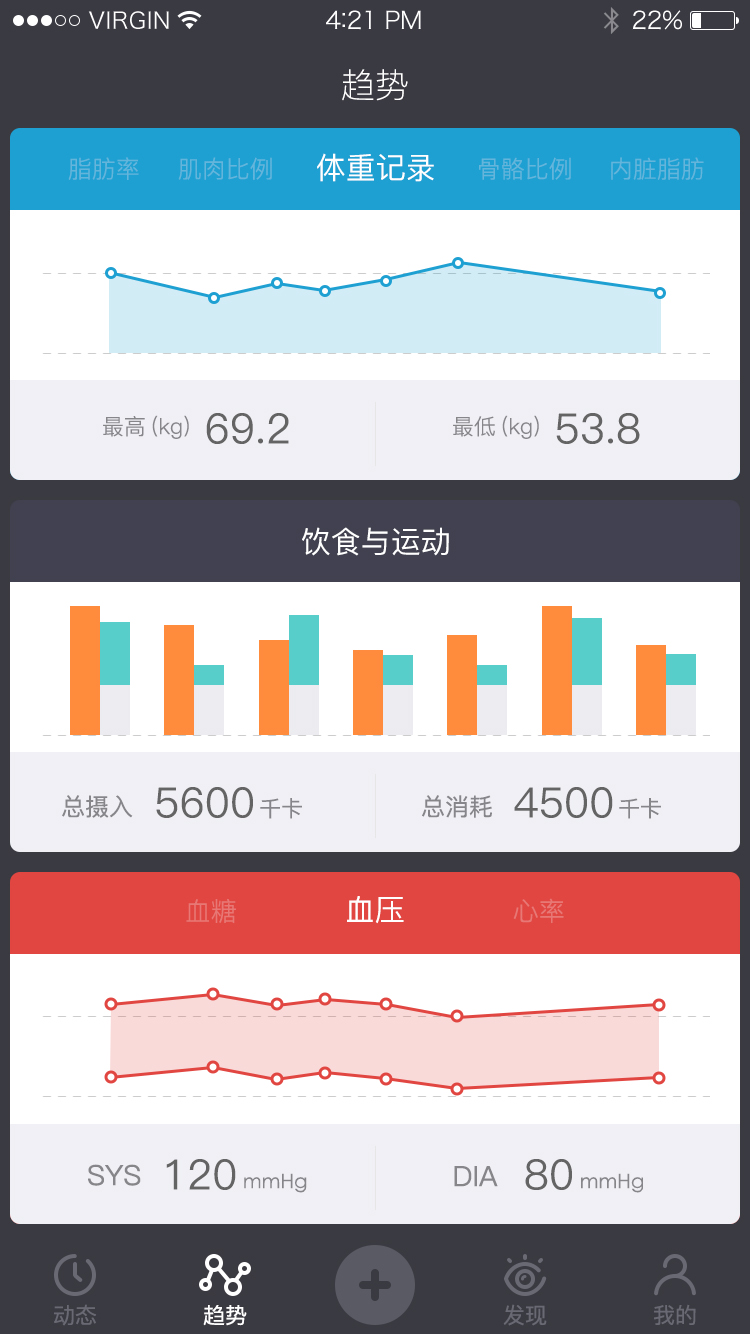Switch to the 骨骼比例 tab
The width and height of the screenshot is (750, 1334).
pos(525,169)
